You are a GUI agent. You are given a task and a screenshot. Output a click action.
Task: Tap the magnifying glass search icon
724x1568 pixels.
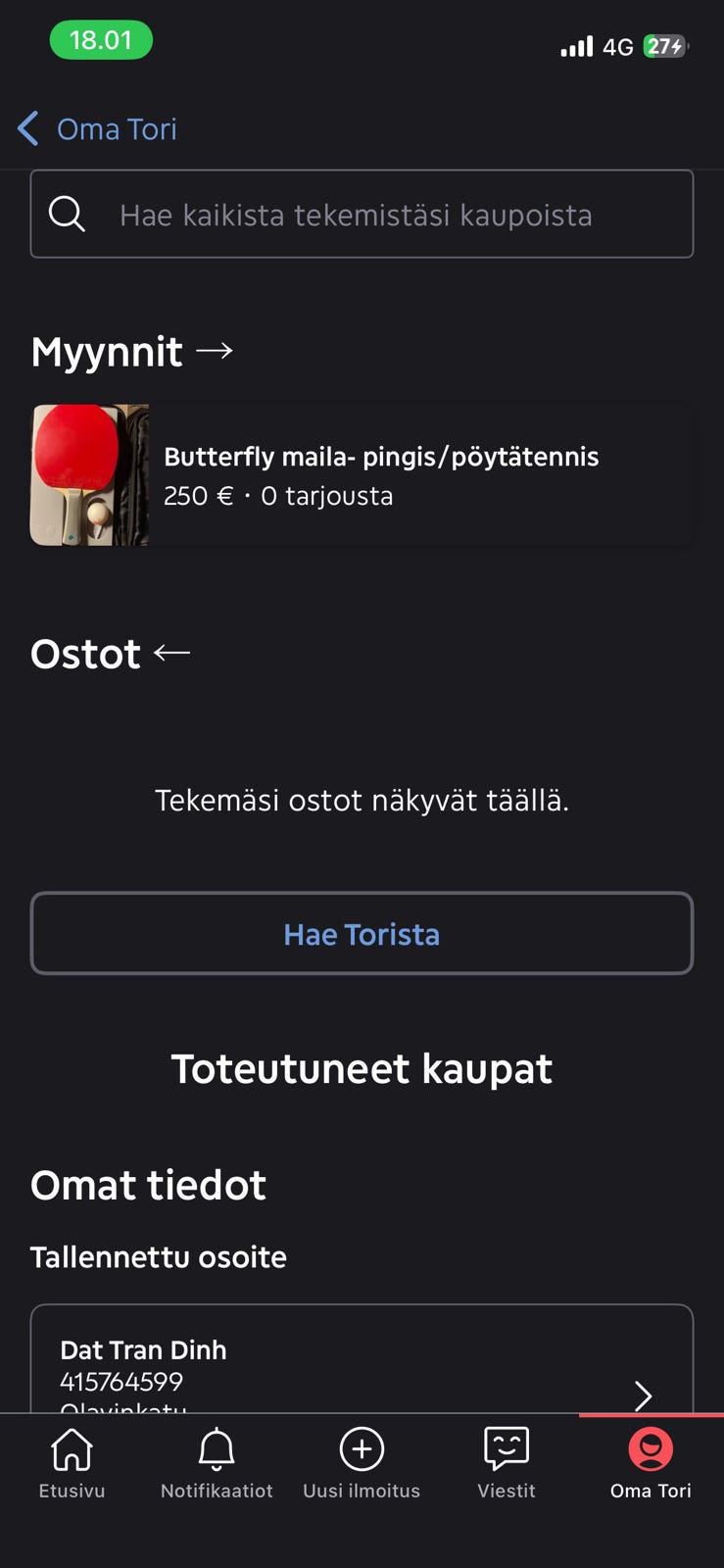coord(67,214)
